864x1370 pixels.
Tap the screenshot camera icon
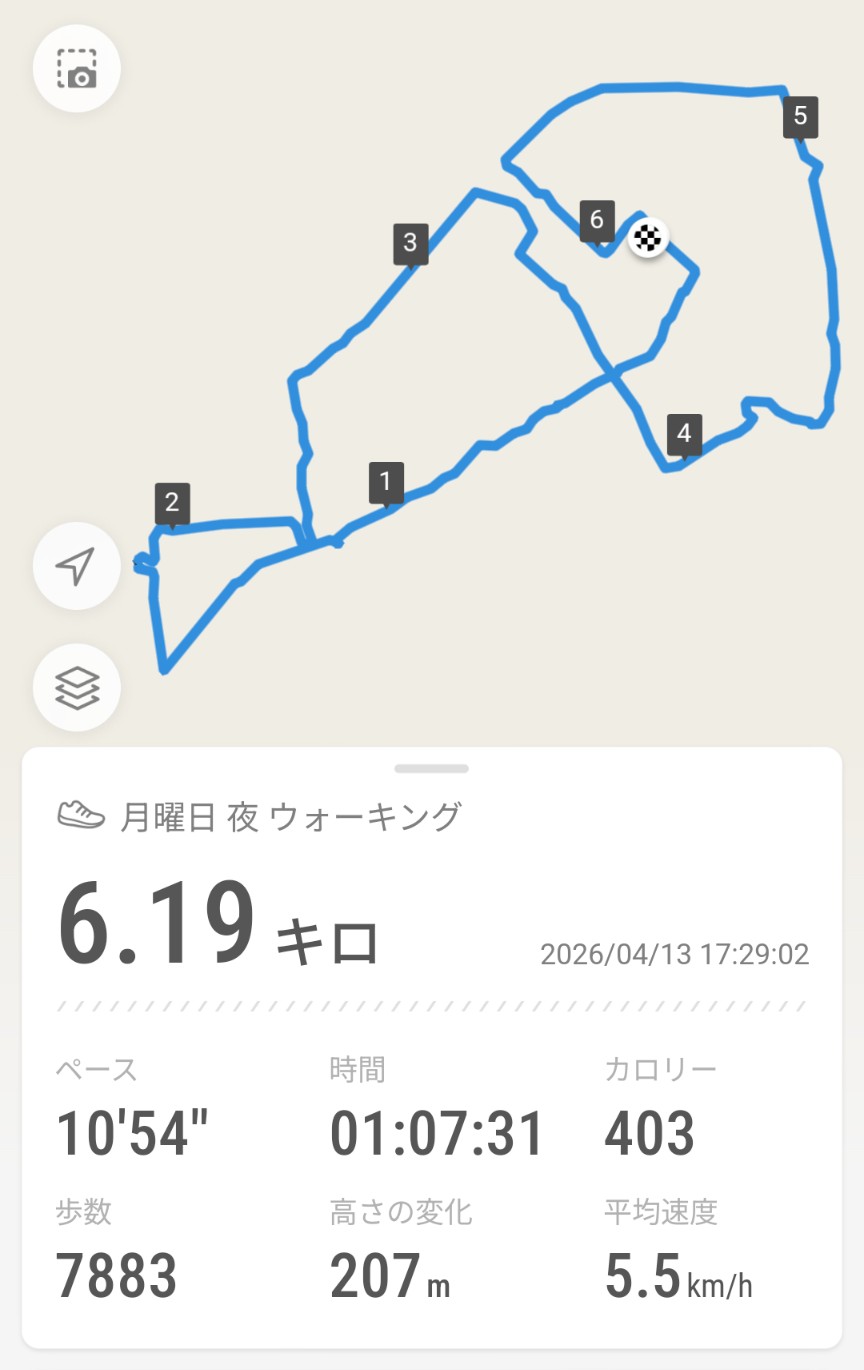(x=77, y=68)
